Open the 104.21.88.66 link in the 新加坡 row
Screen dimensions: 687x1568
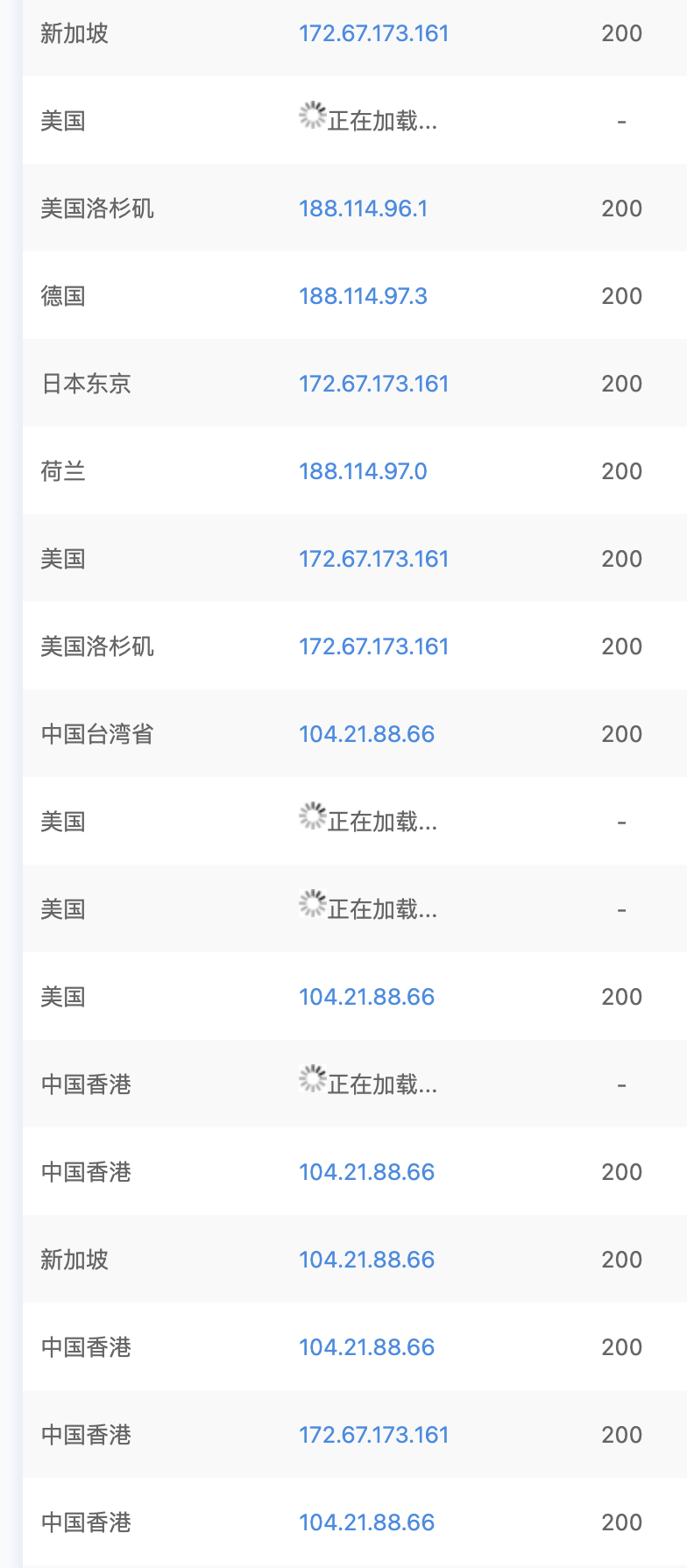click(x=367, y=1259)
